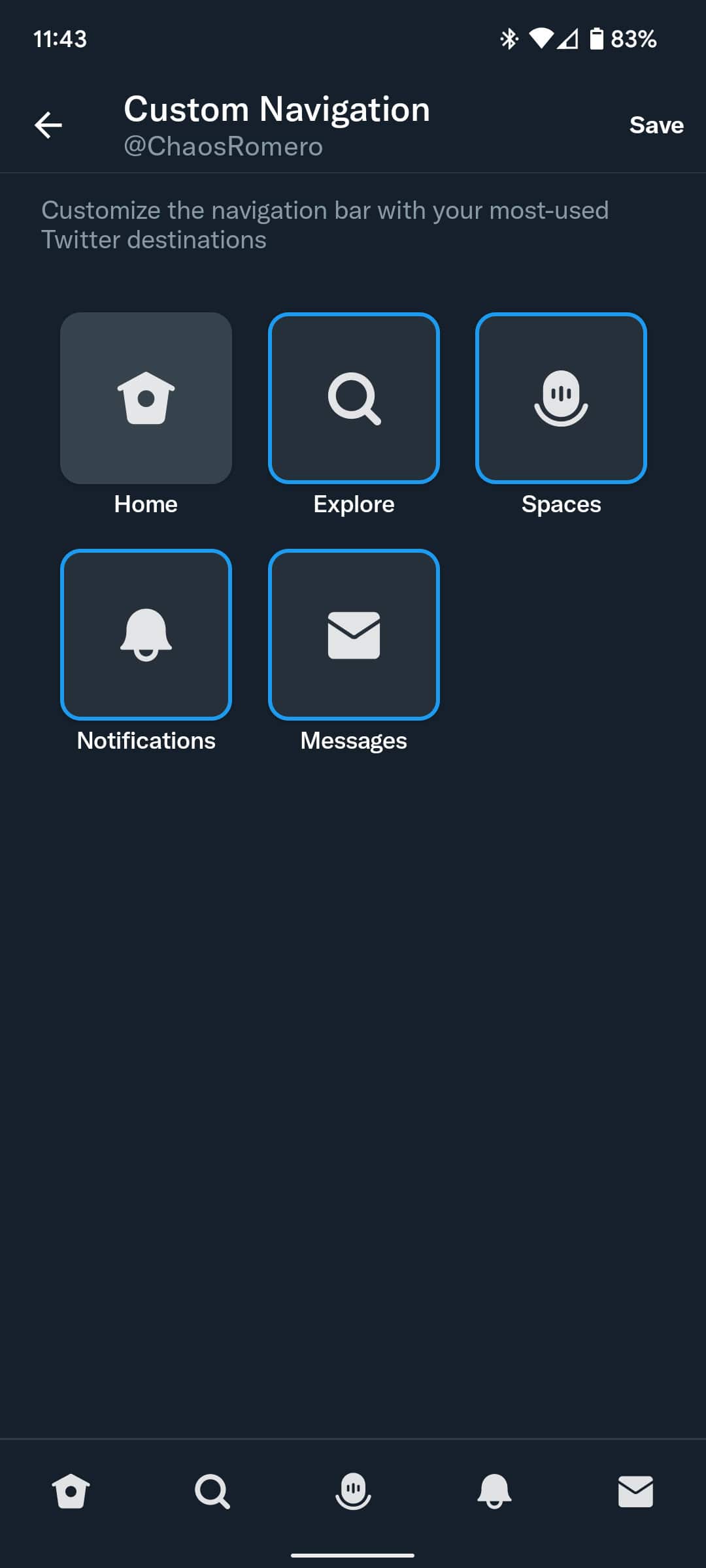Viewport: 706px width, 1568px height.
Task: Open Notifications bell icon in bottom bar
Action: click(x=494, y=1491)
